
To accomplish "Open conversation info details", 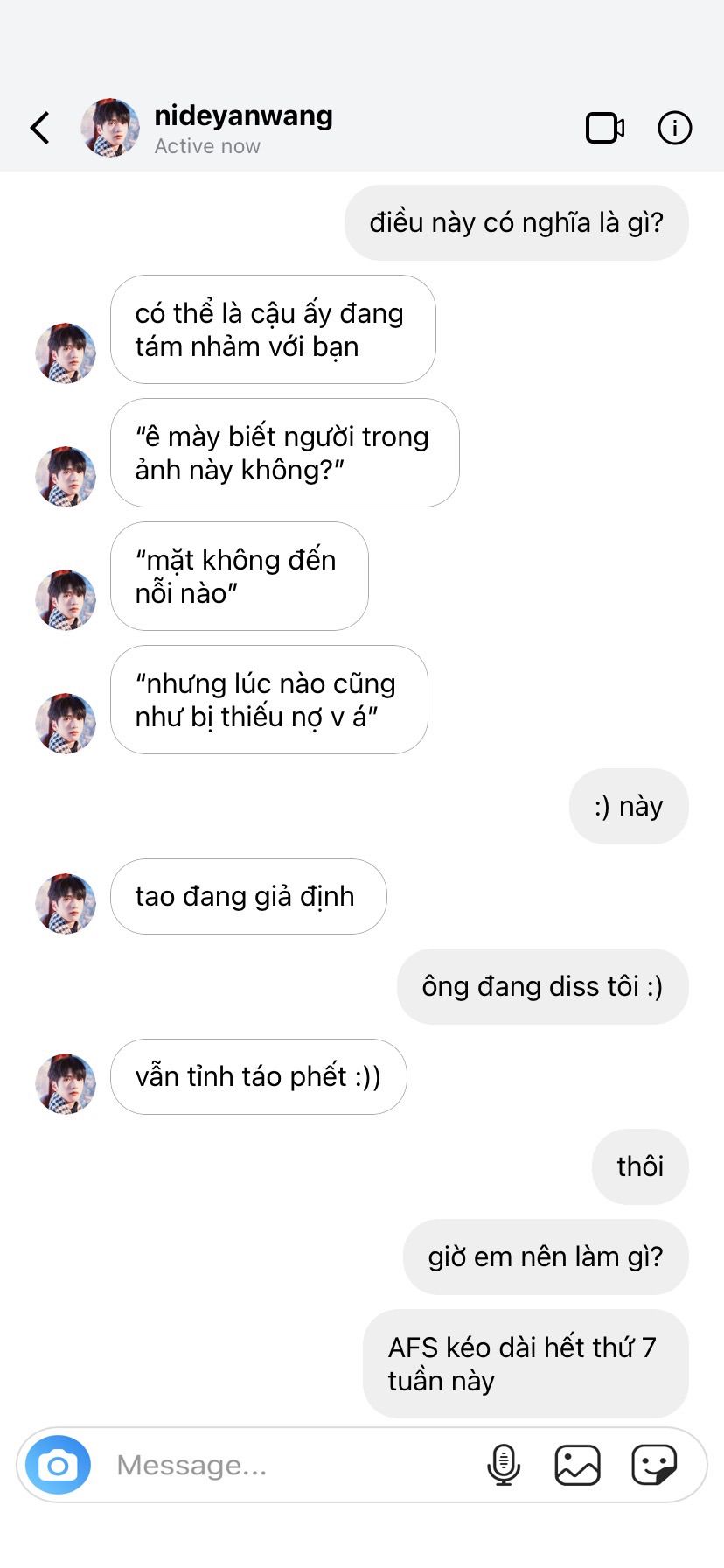I will (674, 128).
